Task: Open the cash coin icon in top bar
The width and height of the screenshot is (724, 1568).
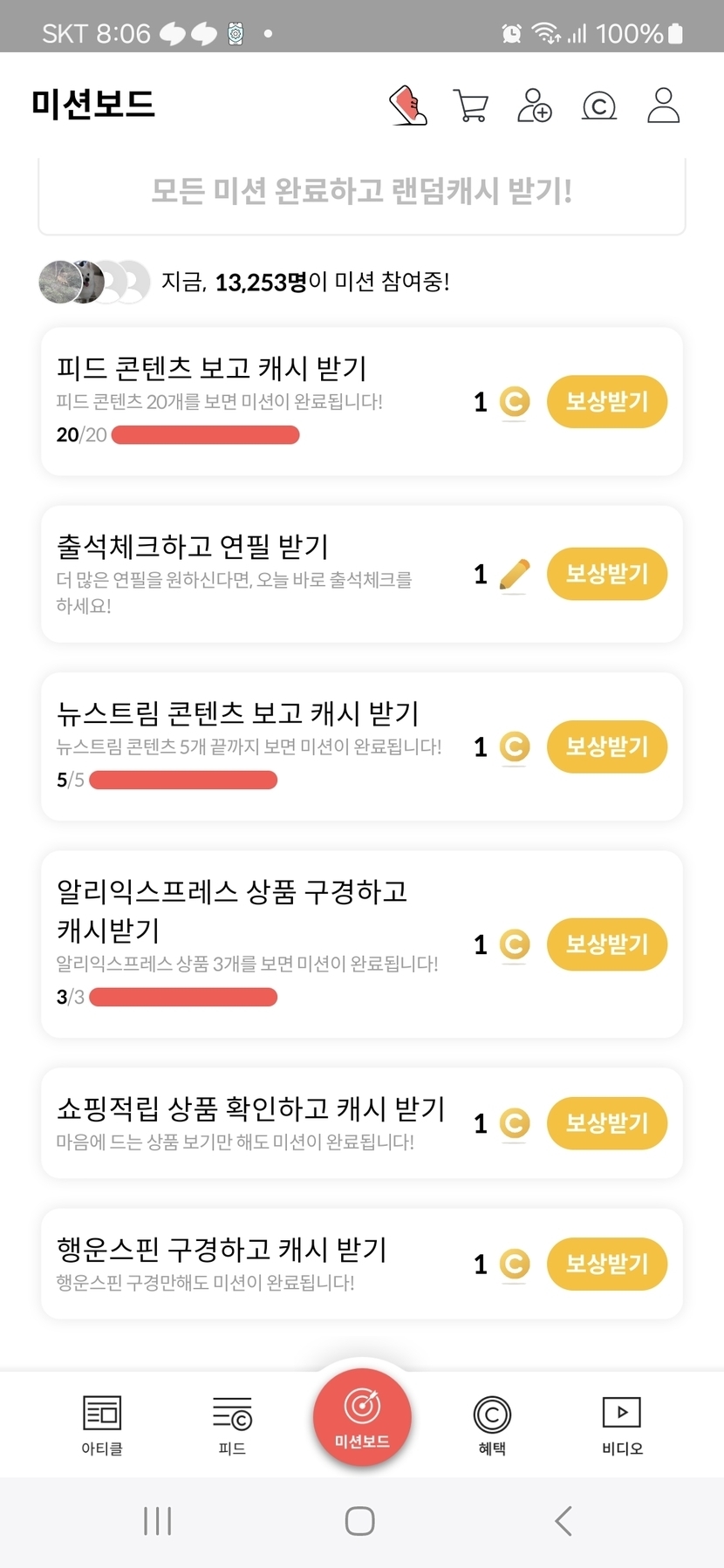Action: [x=599, y=106]
